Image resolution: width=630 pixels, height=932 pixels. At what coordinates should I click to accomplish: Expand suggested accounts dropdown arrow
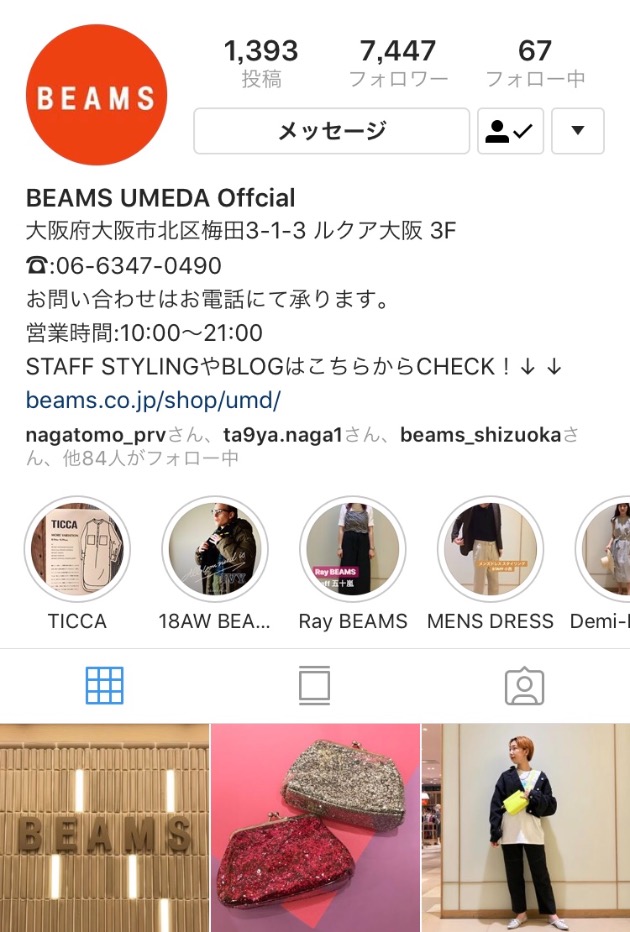point(577,131)
